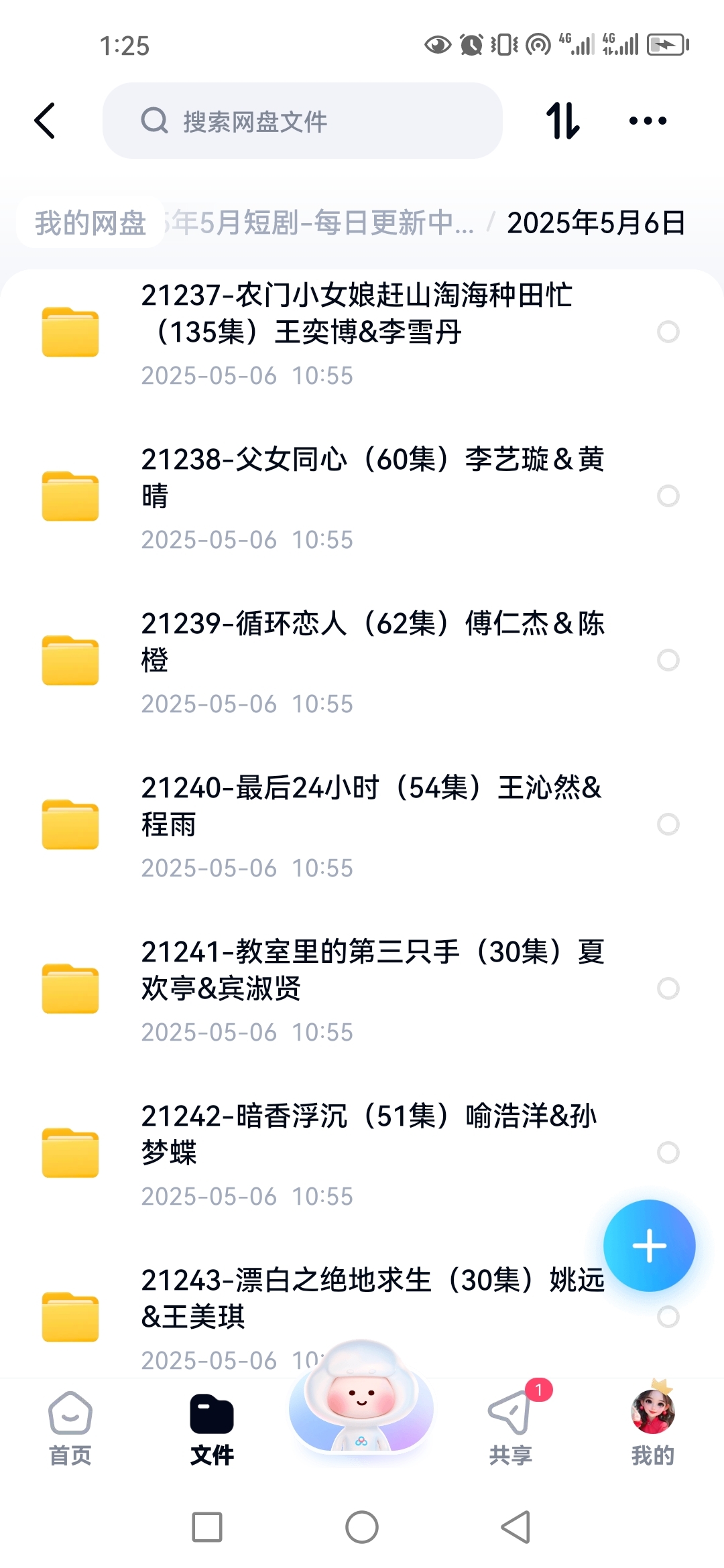
Task: Tap the system home button
Action: click(362, 1528)
